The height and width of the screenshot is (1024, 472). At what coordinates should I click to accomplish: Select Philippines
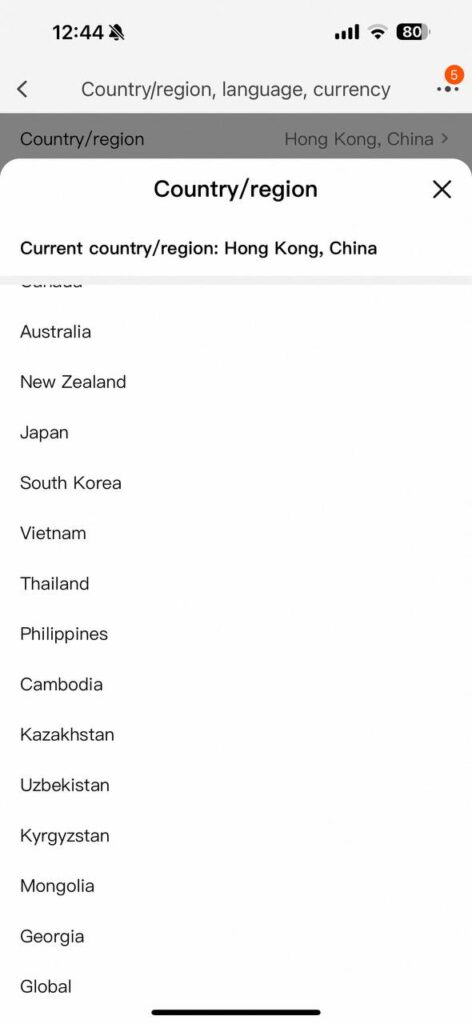[236, 633]
